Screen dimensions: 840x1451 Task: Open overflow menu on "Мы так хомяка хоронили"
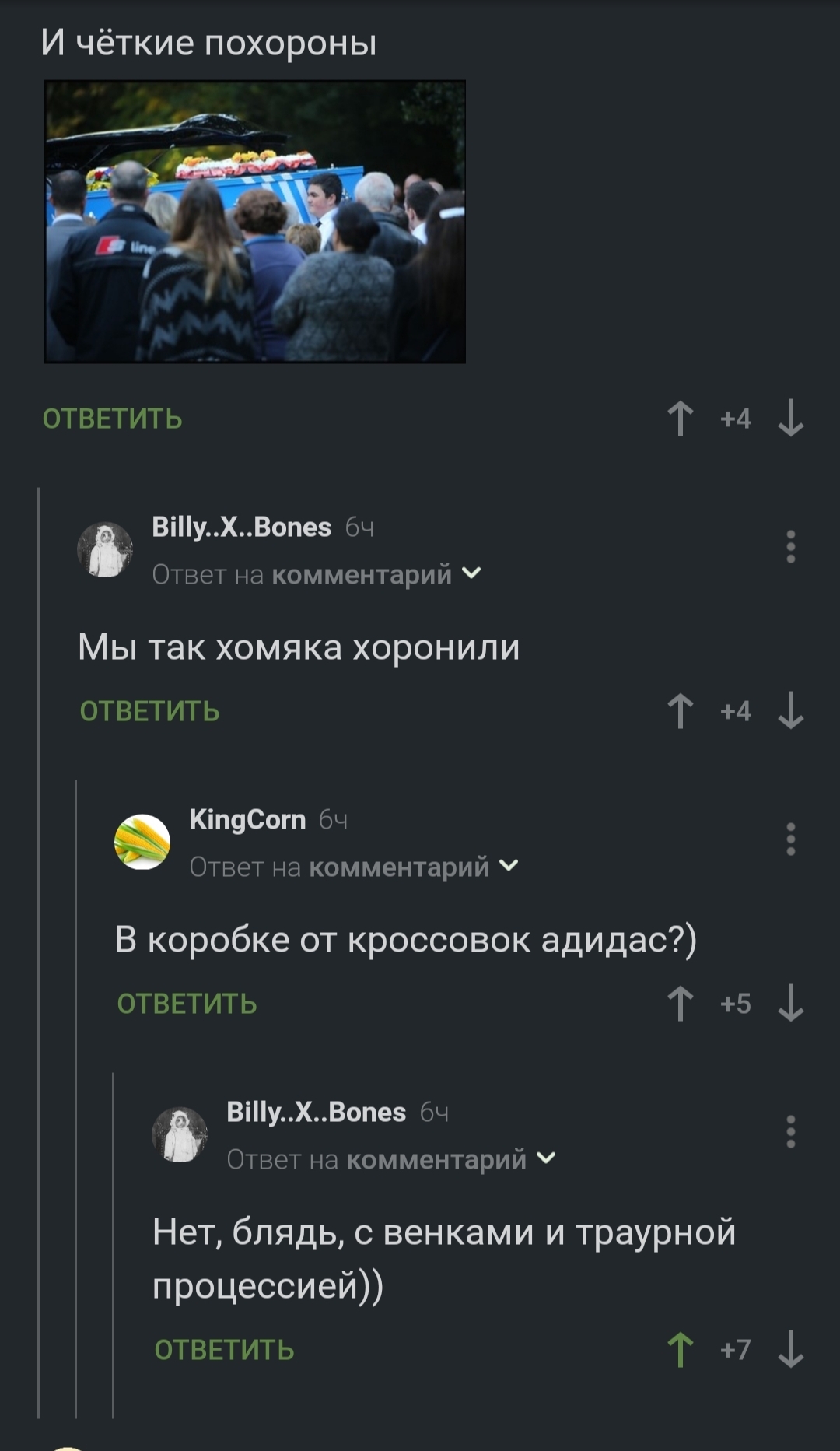pyautogui.click(x=790, y=547)
